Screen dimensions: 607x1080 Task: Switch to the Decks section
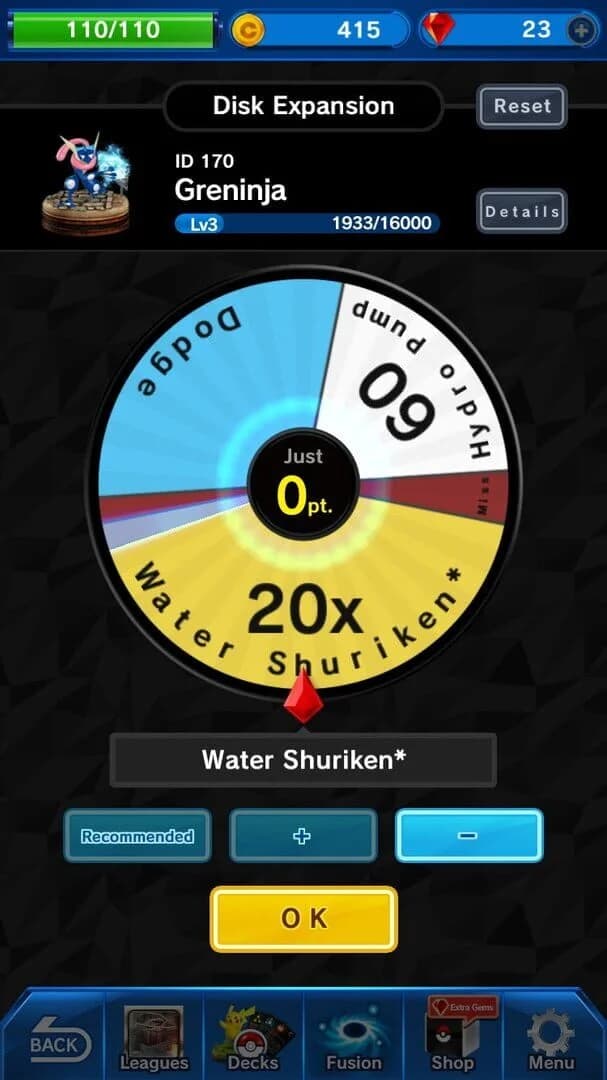[x=254, y=1040]
